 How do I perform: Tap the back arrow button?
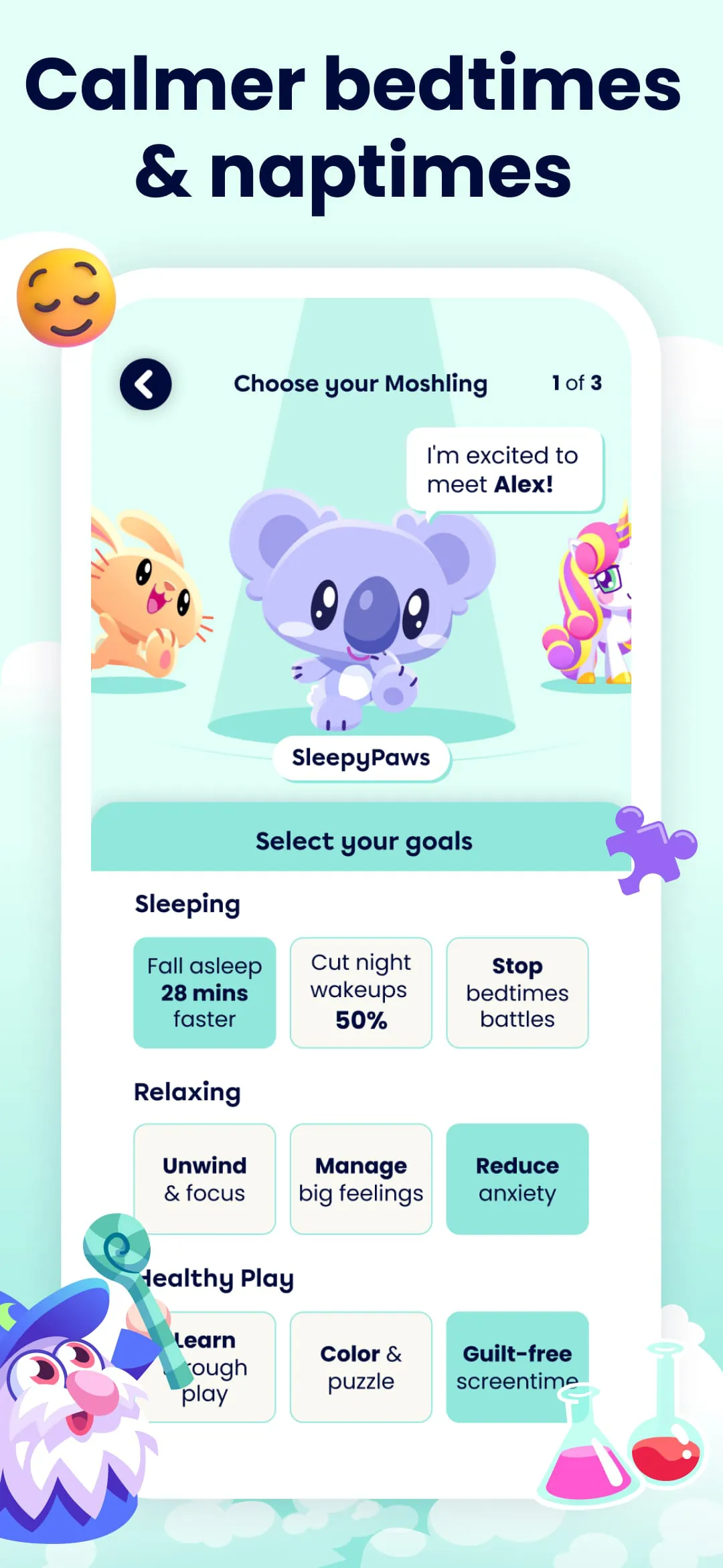[146, 383]
